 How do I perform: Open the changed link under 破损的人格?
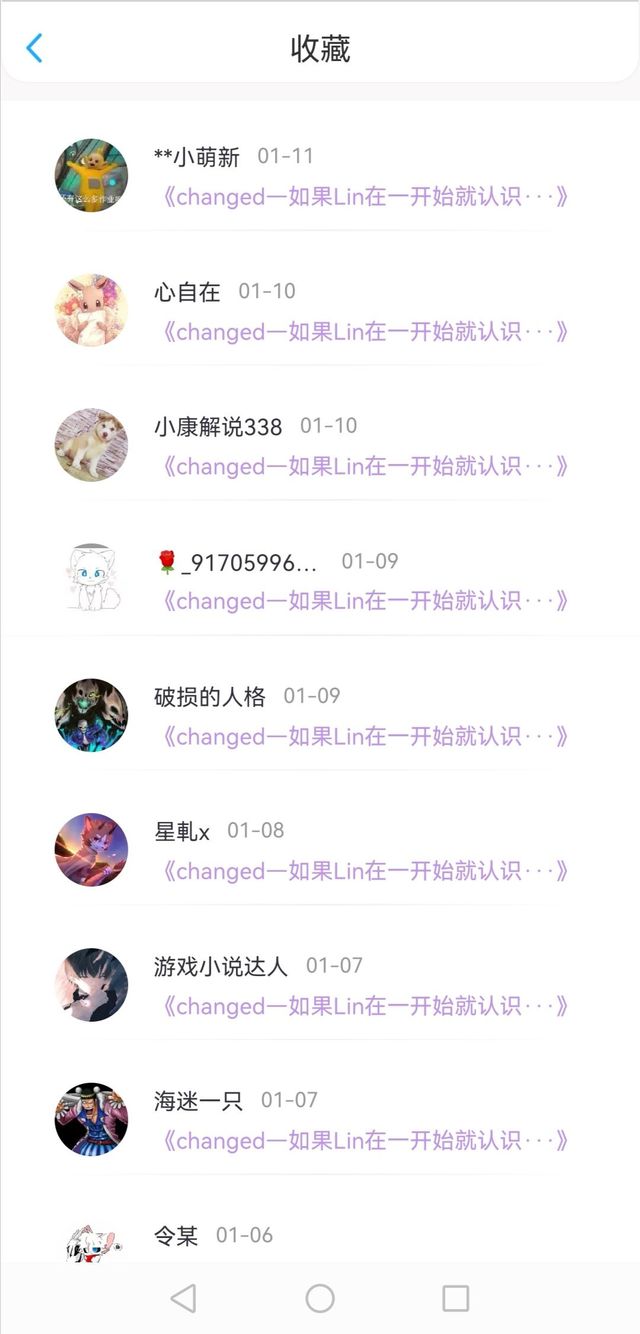pyautogui.click(x=365, y=737)
